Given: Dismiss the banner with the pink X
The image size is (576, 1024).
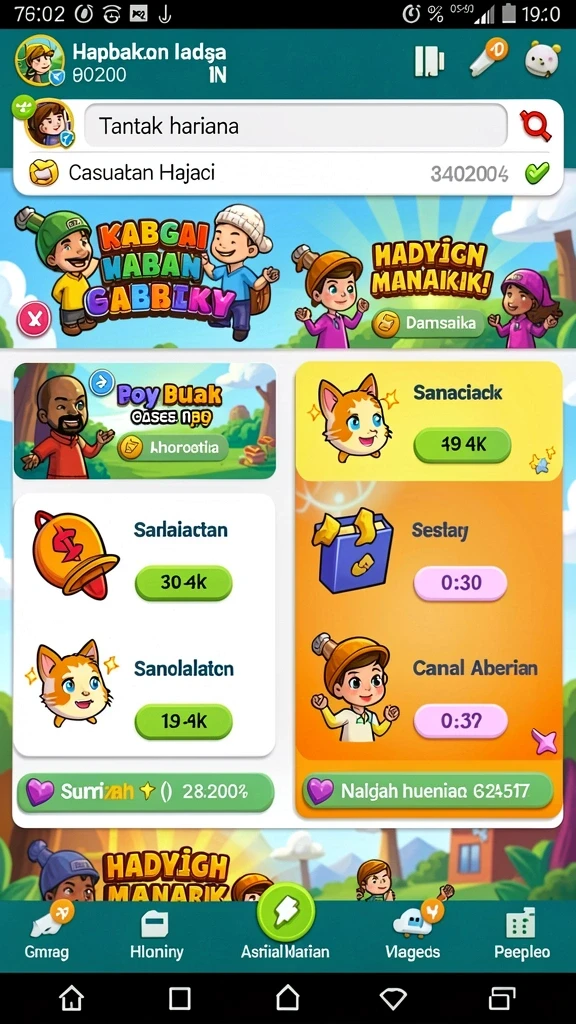Looking at the screenshot, I should 34,319.
